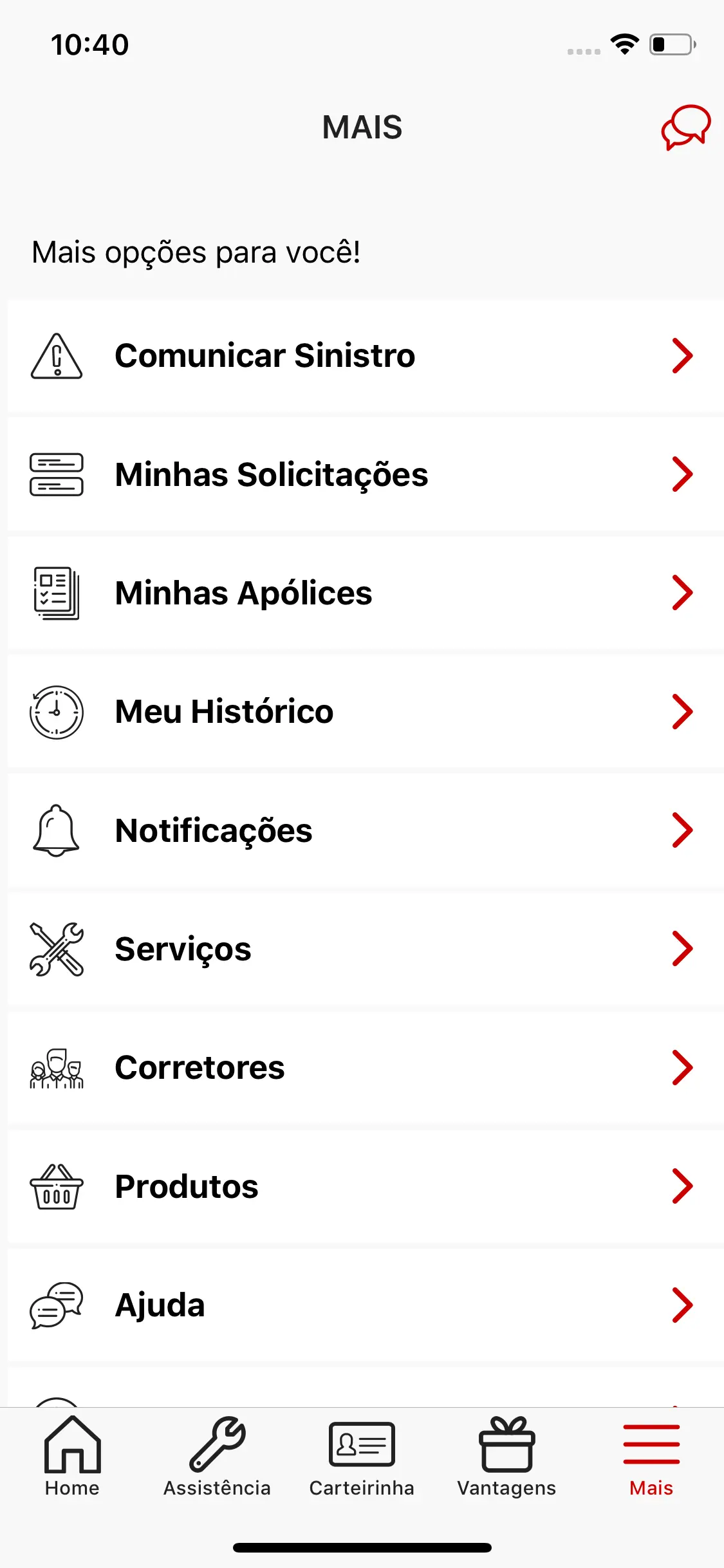Check Notificações
Viewport: 724px width, 1568px height.
click(x=366, y=830)
